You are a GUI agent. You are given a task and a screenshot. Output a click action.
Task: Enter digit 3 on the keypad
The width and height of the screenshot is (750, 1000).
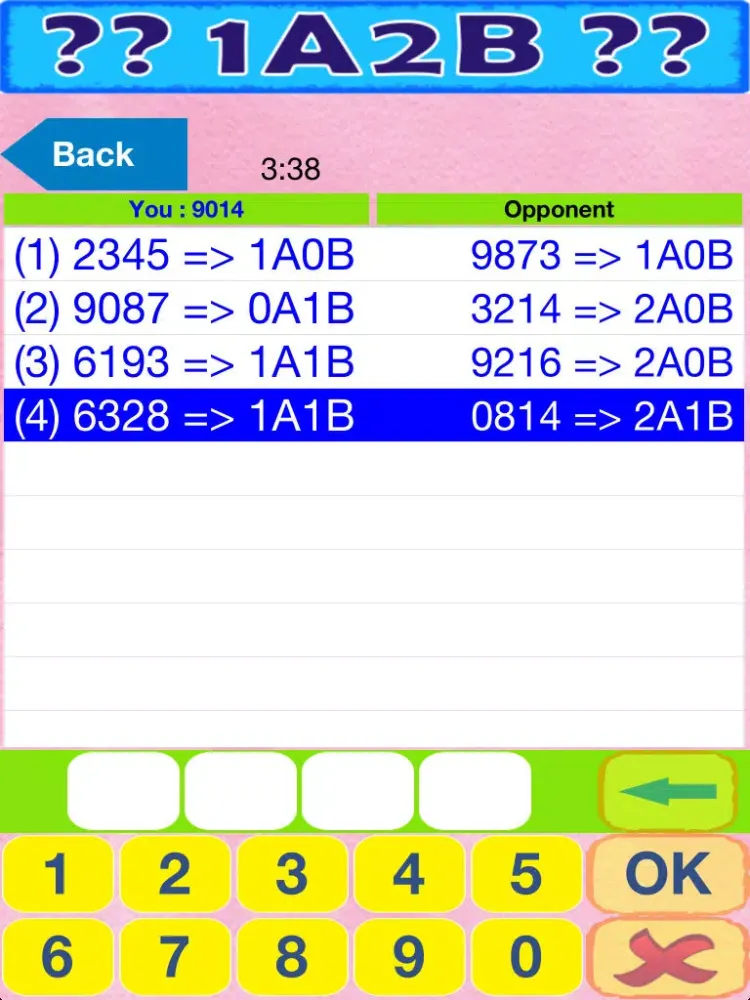pyautogui.click(x=291, y=874)
